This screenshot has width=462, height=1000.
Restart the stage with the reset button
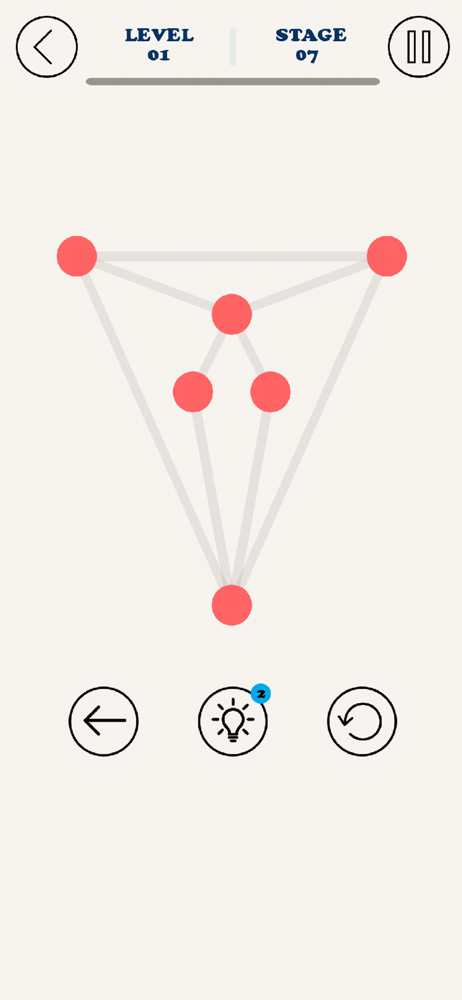click(x=362, y=721)
